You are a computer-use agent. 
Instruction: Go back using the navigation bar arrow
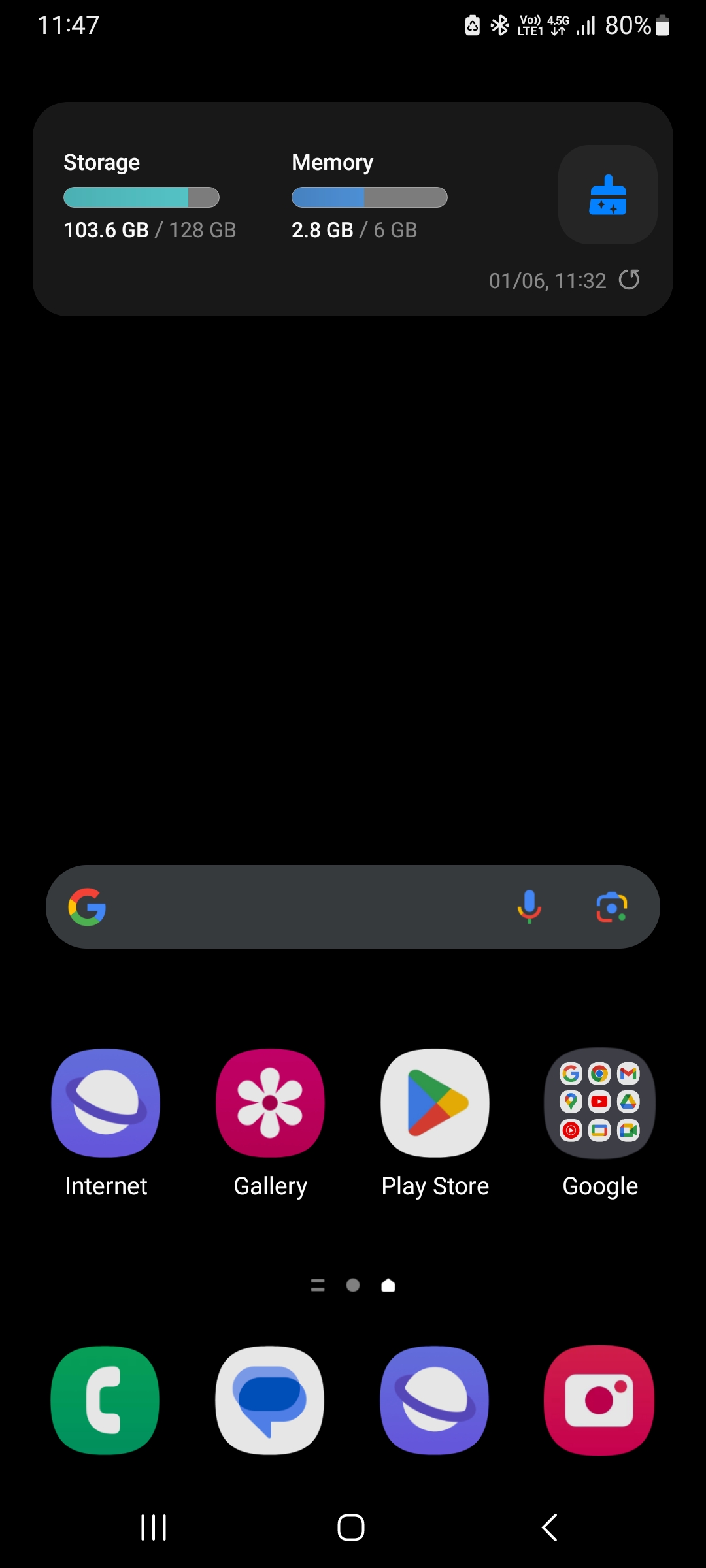[550, 1527]
